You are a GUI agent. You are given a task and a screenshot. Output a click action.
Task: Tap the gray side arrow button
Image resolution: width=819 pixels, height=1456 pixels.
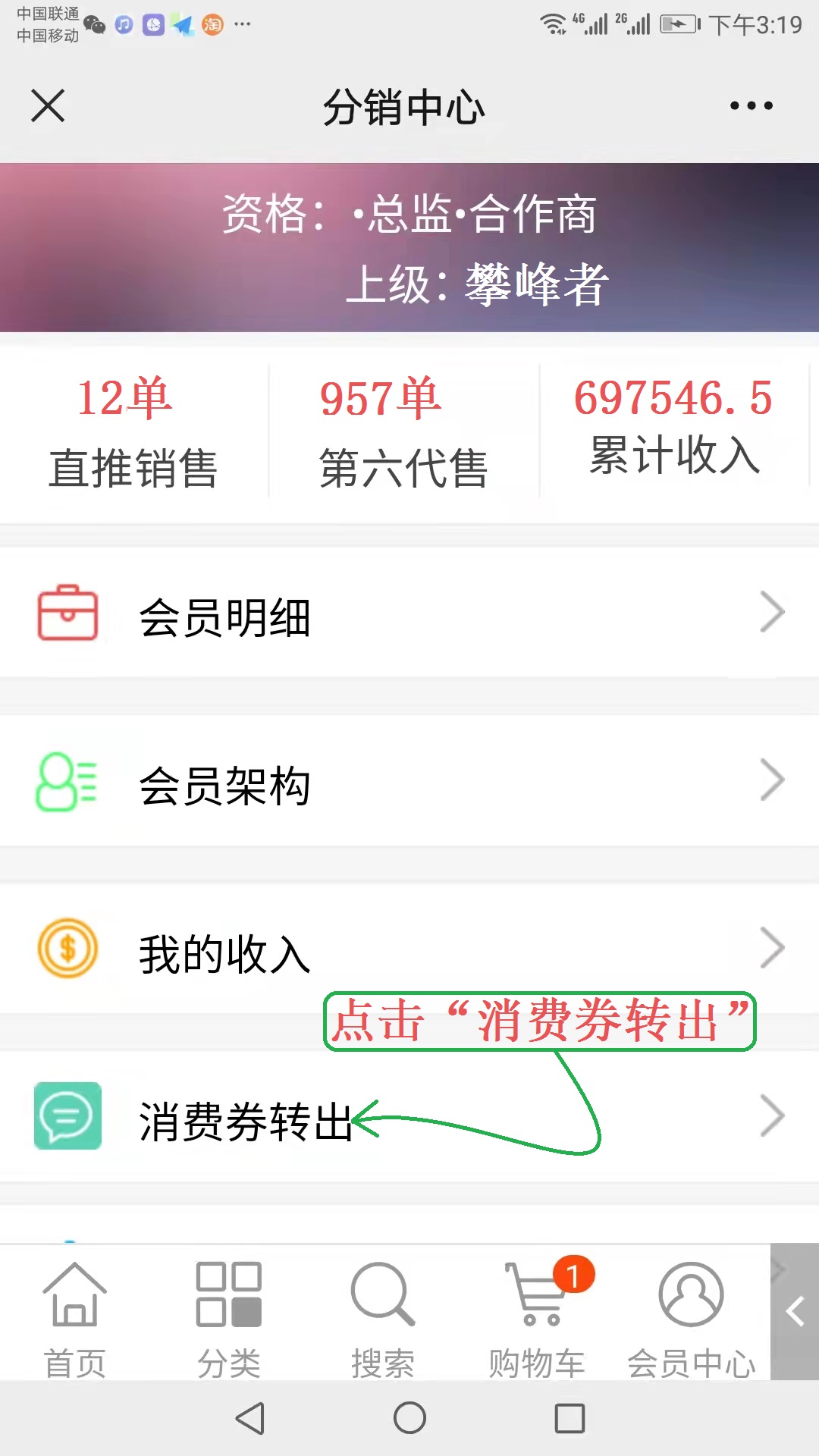(x=795, y=1312)
